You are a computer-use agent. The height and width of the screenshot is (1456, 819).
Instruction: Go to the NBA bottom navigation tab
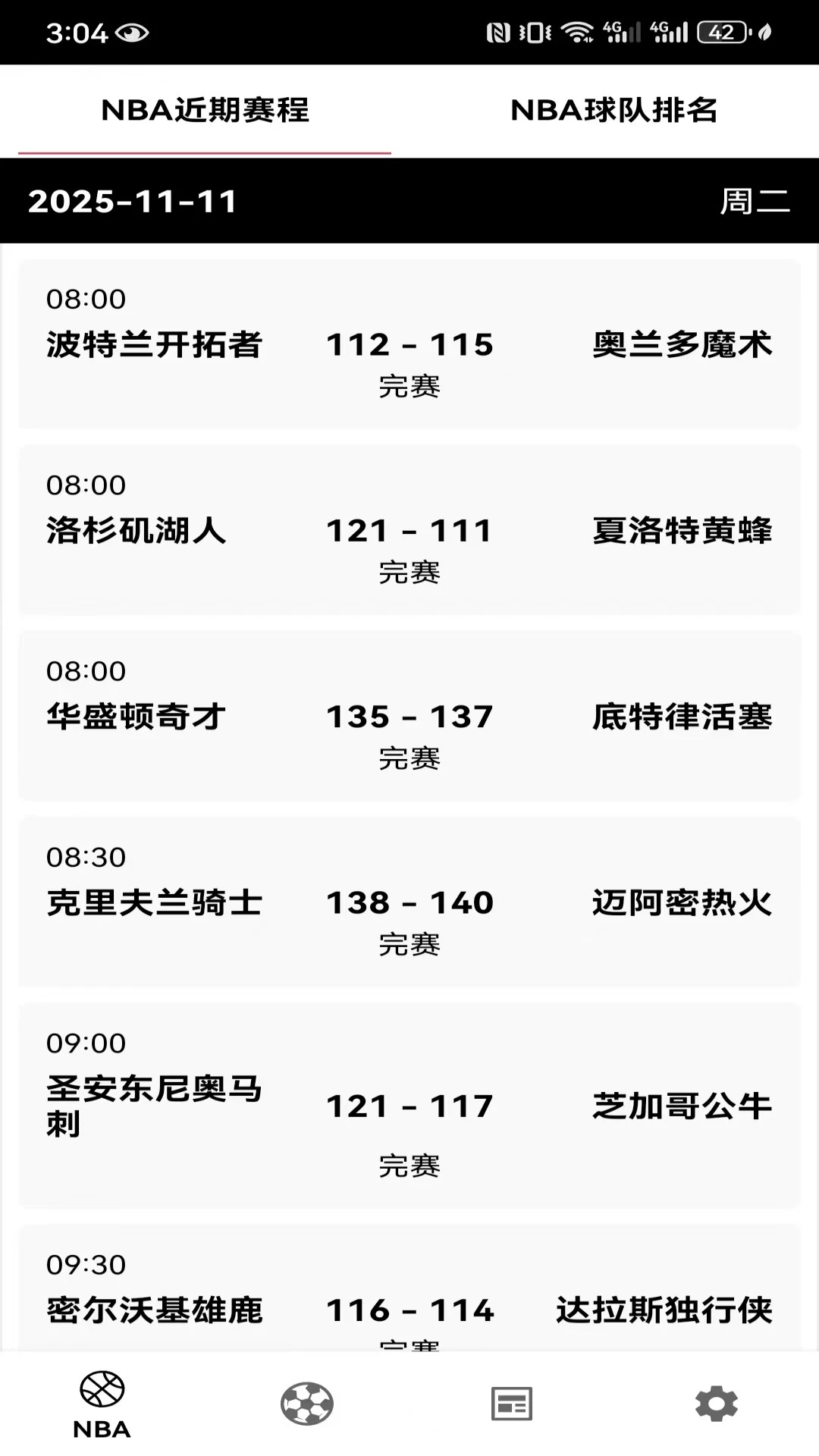102,1403
